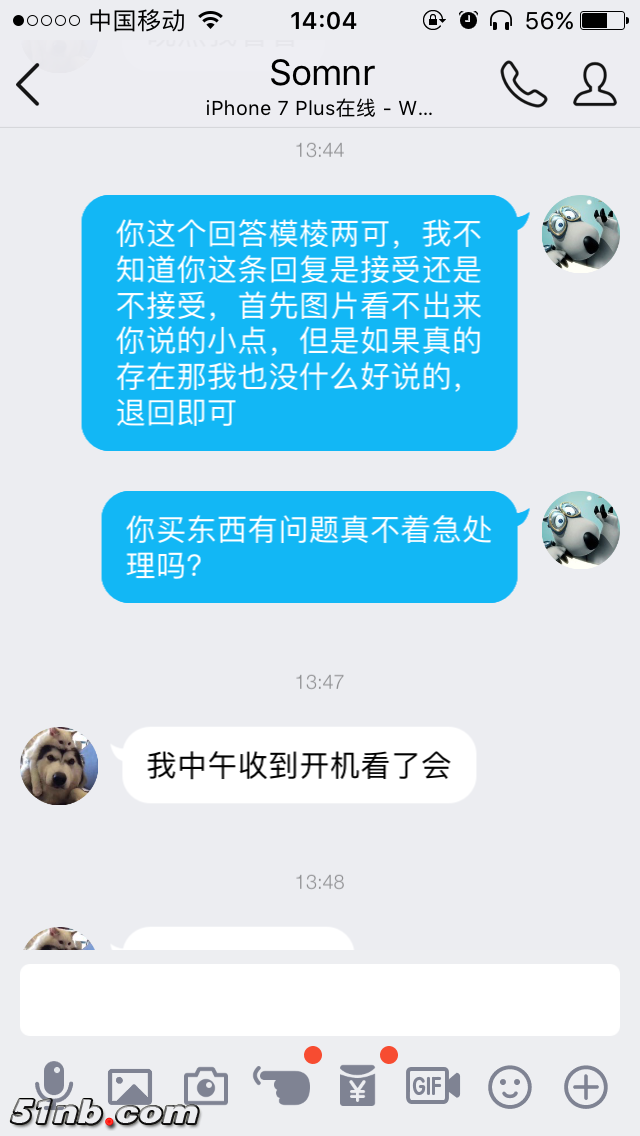
Task: Tap my avatar beside the 你买东西 message
Action: pyautogui.click(x=580, y=530)
